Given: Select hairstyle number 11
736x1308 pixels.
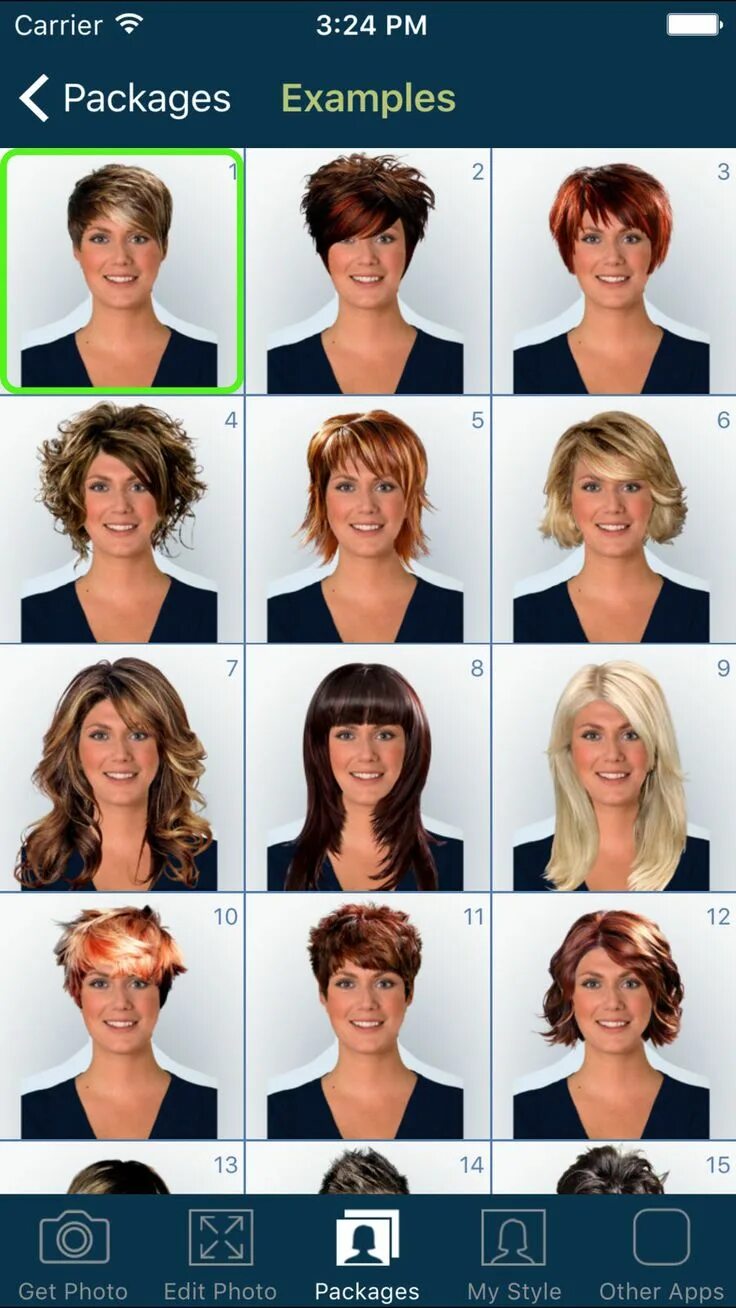Looking at the screenshot, I should click(x=368, y=1015).
